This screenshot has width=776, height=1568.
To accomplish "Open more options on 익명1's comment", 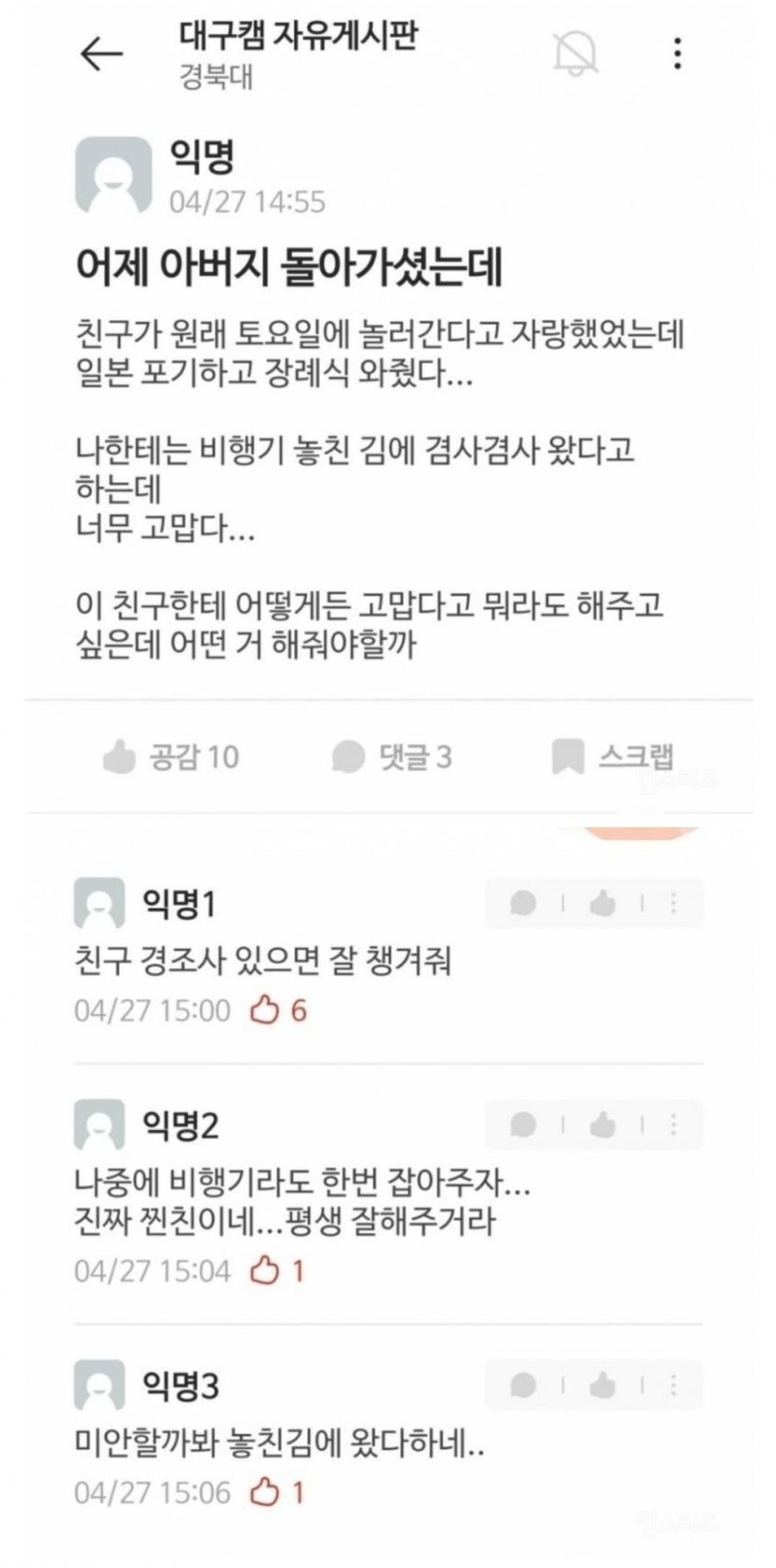I will (673, 903).
